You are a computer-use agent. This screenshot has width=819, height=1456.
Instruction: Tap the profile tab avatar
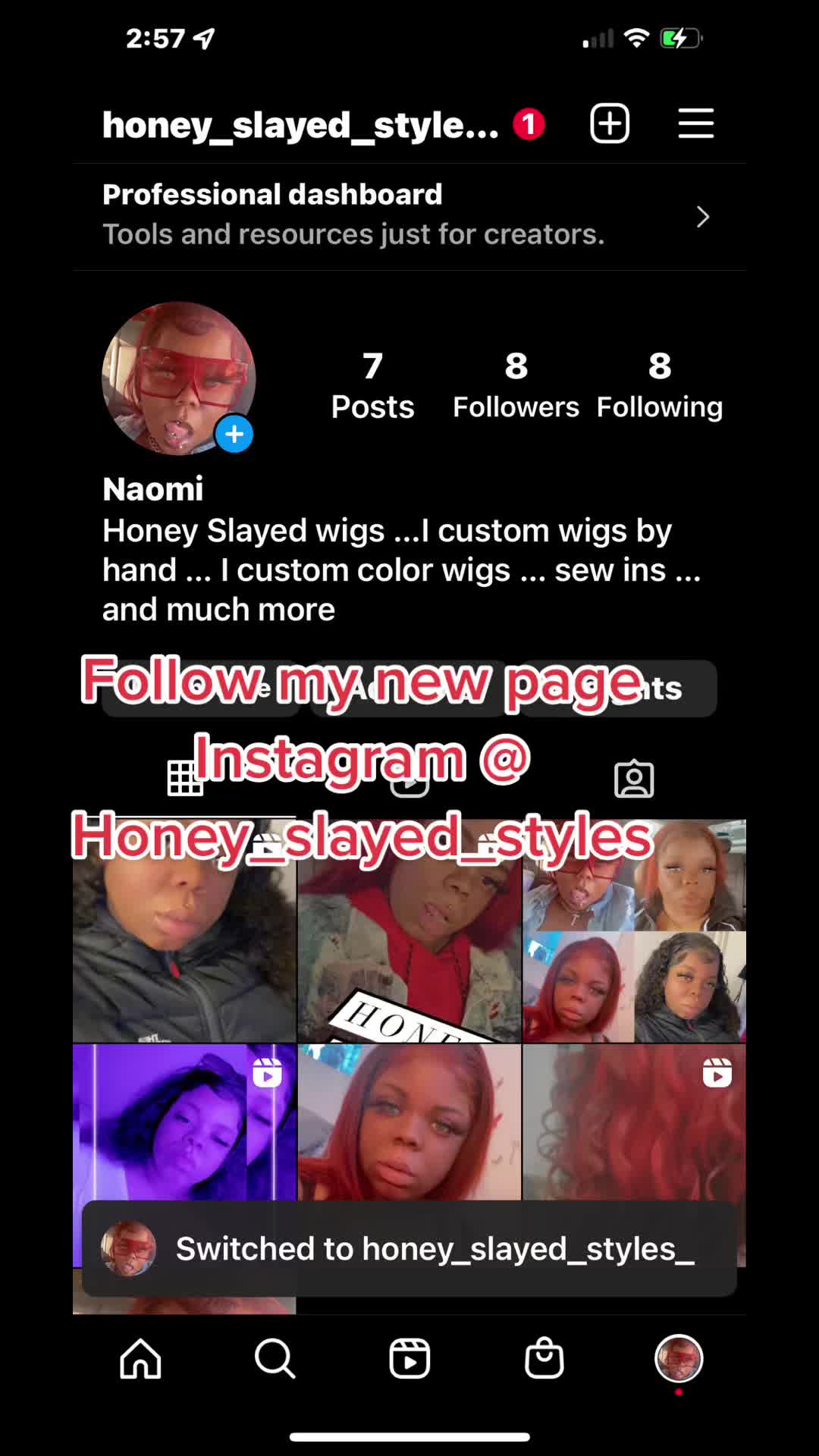[679, 1358]
